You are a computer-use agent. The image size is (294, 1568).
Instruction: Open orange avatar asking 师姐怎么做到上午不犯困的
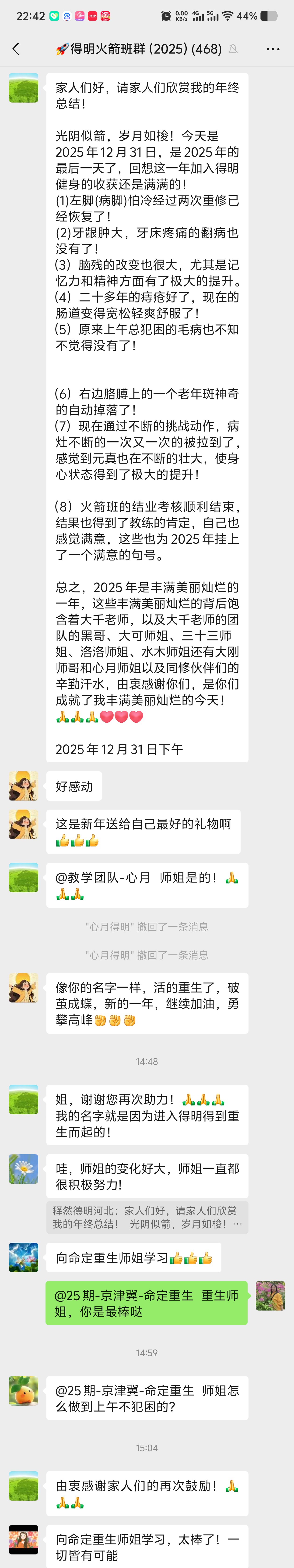(24, 1391)
